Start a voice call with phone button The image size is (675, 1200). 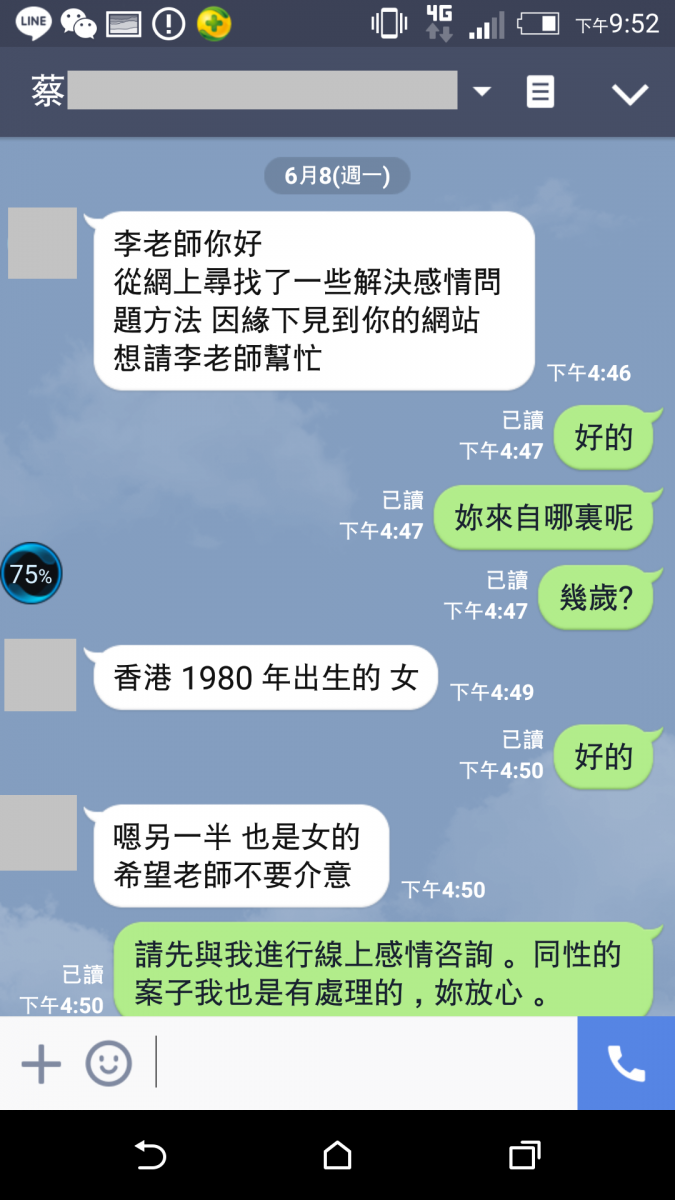[x=626, y=1063]
